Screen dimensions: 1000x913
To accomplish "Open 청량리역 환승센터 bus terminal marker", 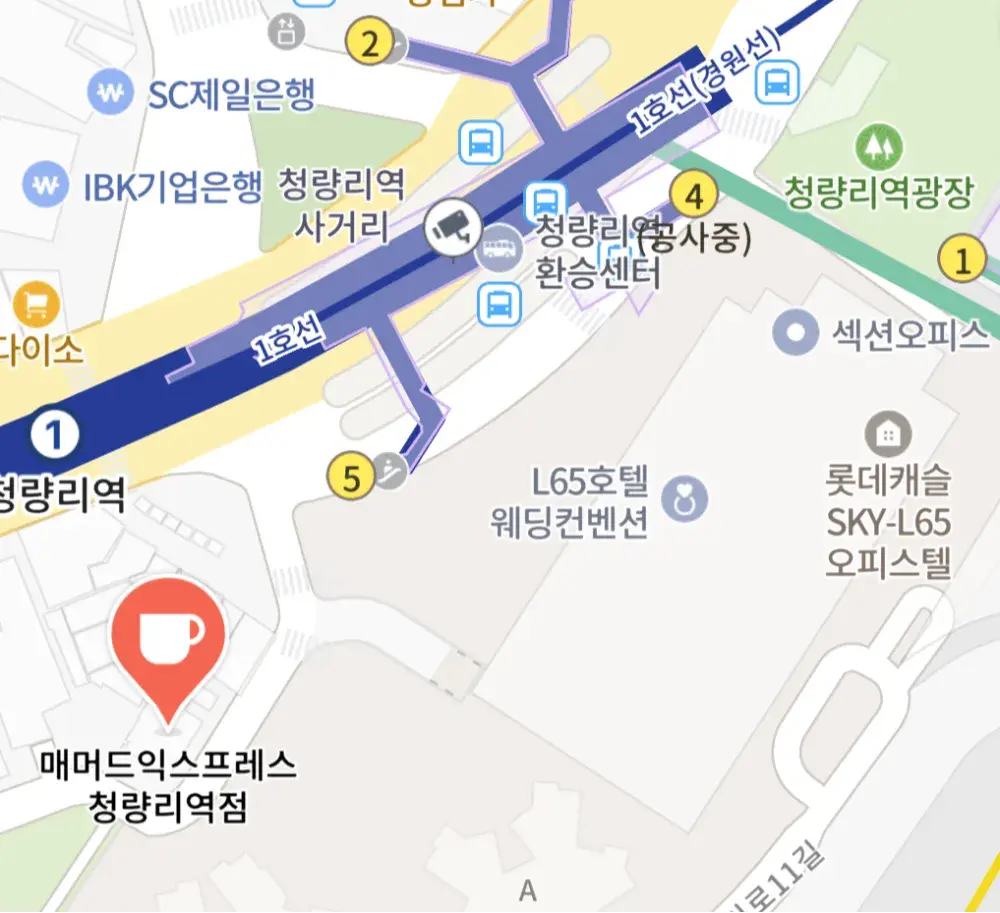I will [498, 245].
